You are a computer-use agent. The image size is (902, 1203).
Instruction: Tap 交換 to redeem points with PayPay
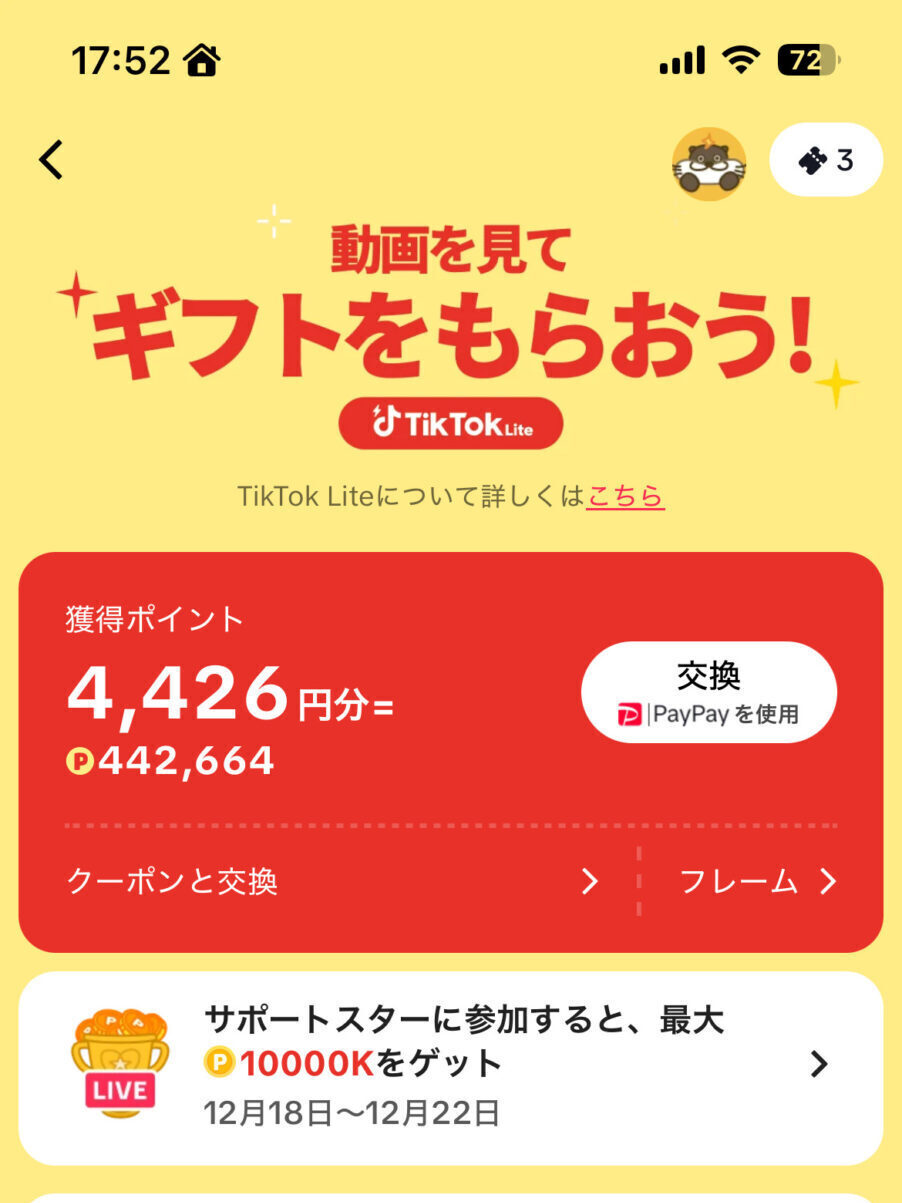point(708,692)
